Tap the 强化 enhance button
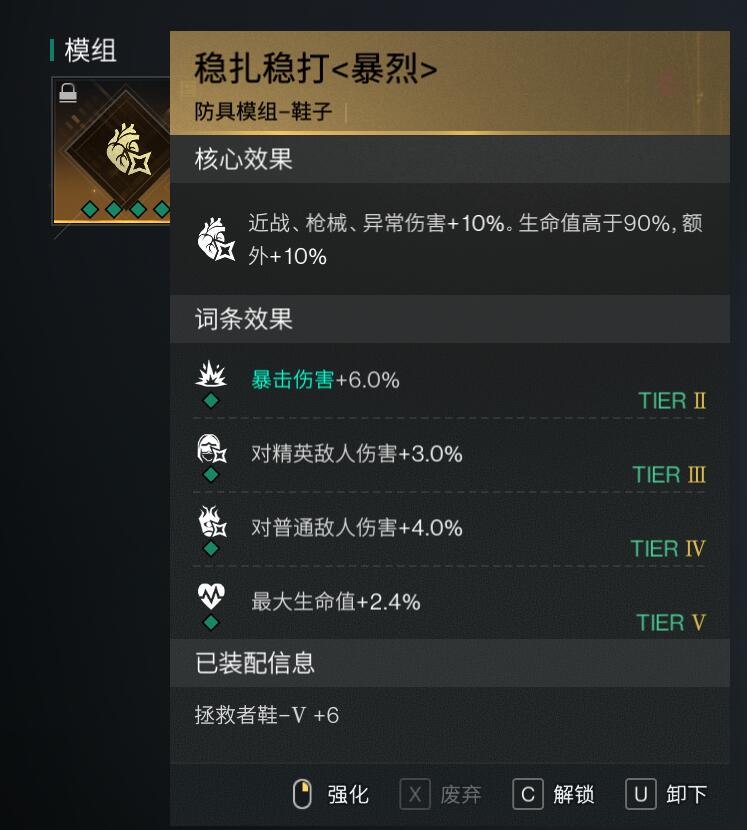The width and height of the screenshot is (747, 830). click(x=331, y=794)
